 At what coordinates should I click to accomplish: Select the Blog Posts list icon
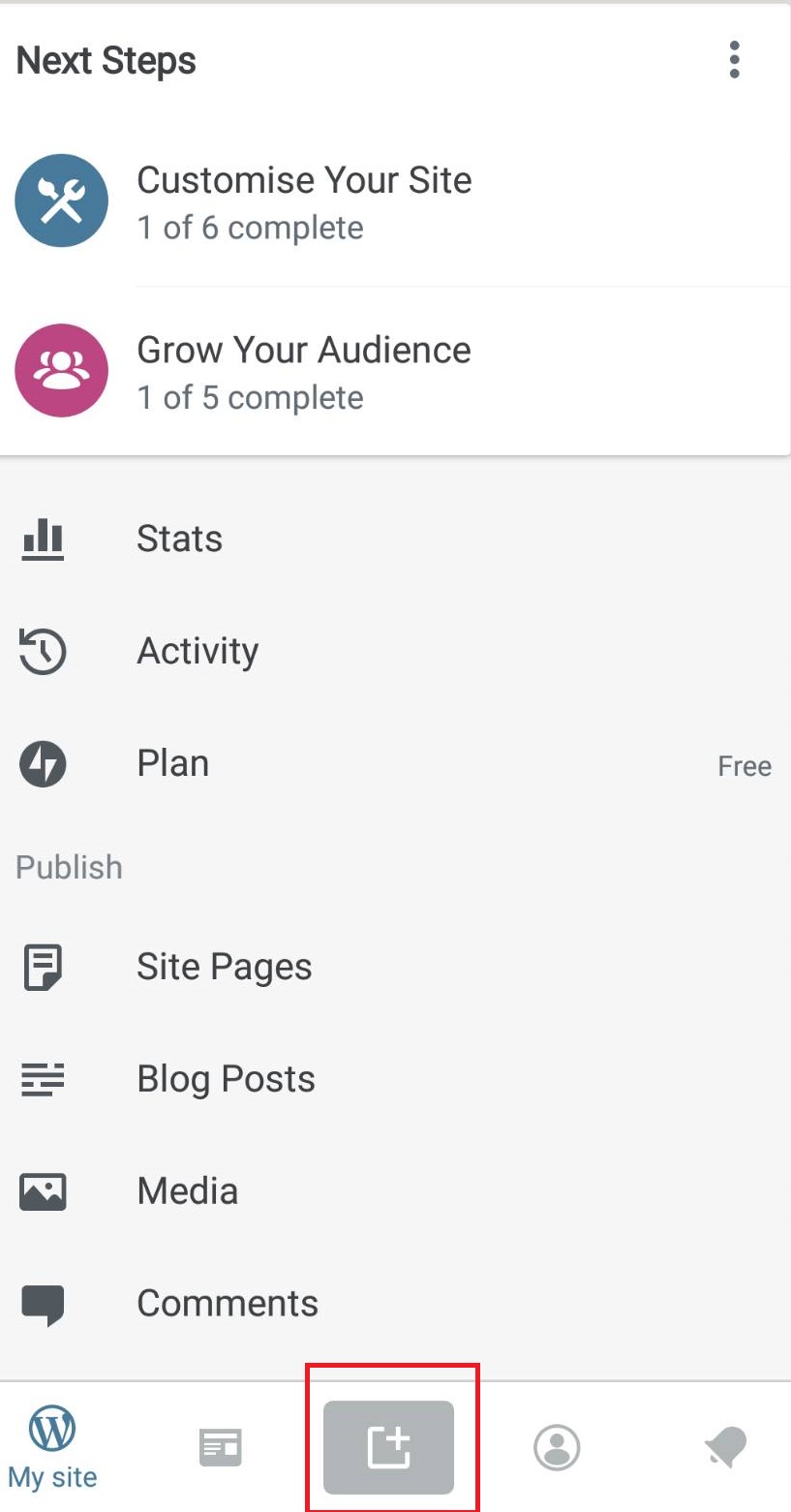coord(43,1079)
